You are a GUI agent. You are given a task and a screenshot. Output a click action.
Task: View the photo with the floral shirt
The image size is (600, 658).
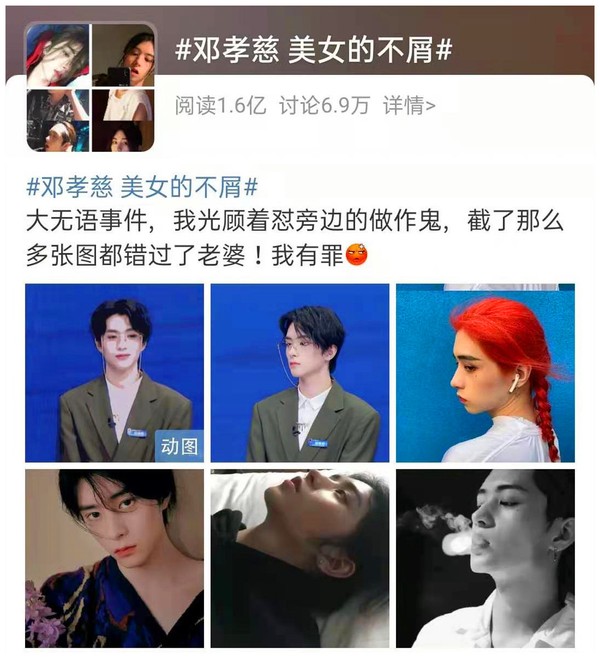coord(114,558)
